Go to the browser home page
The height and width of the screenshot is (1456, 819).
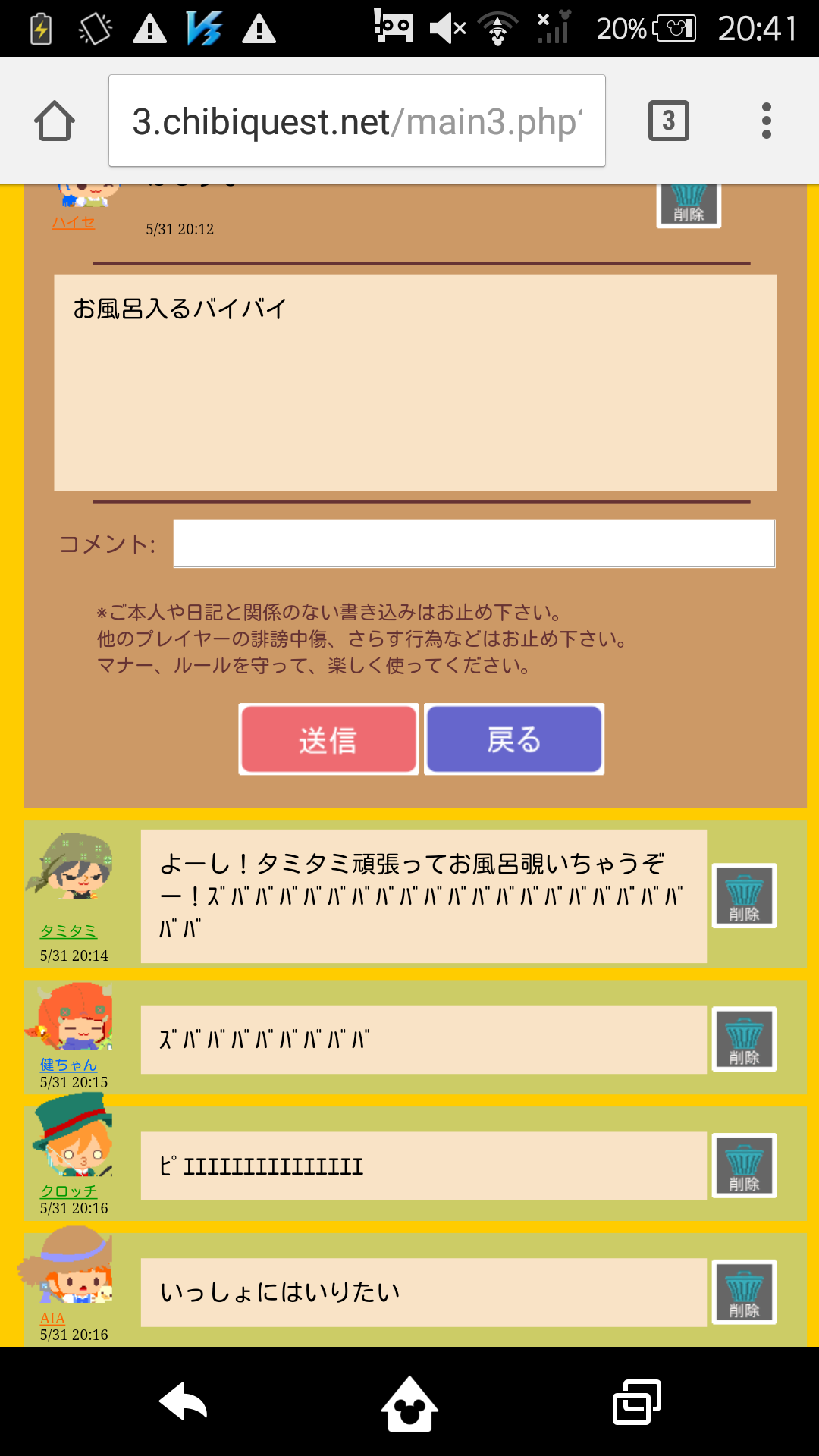(x=55, y=121)
